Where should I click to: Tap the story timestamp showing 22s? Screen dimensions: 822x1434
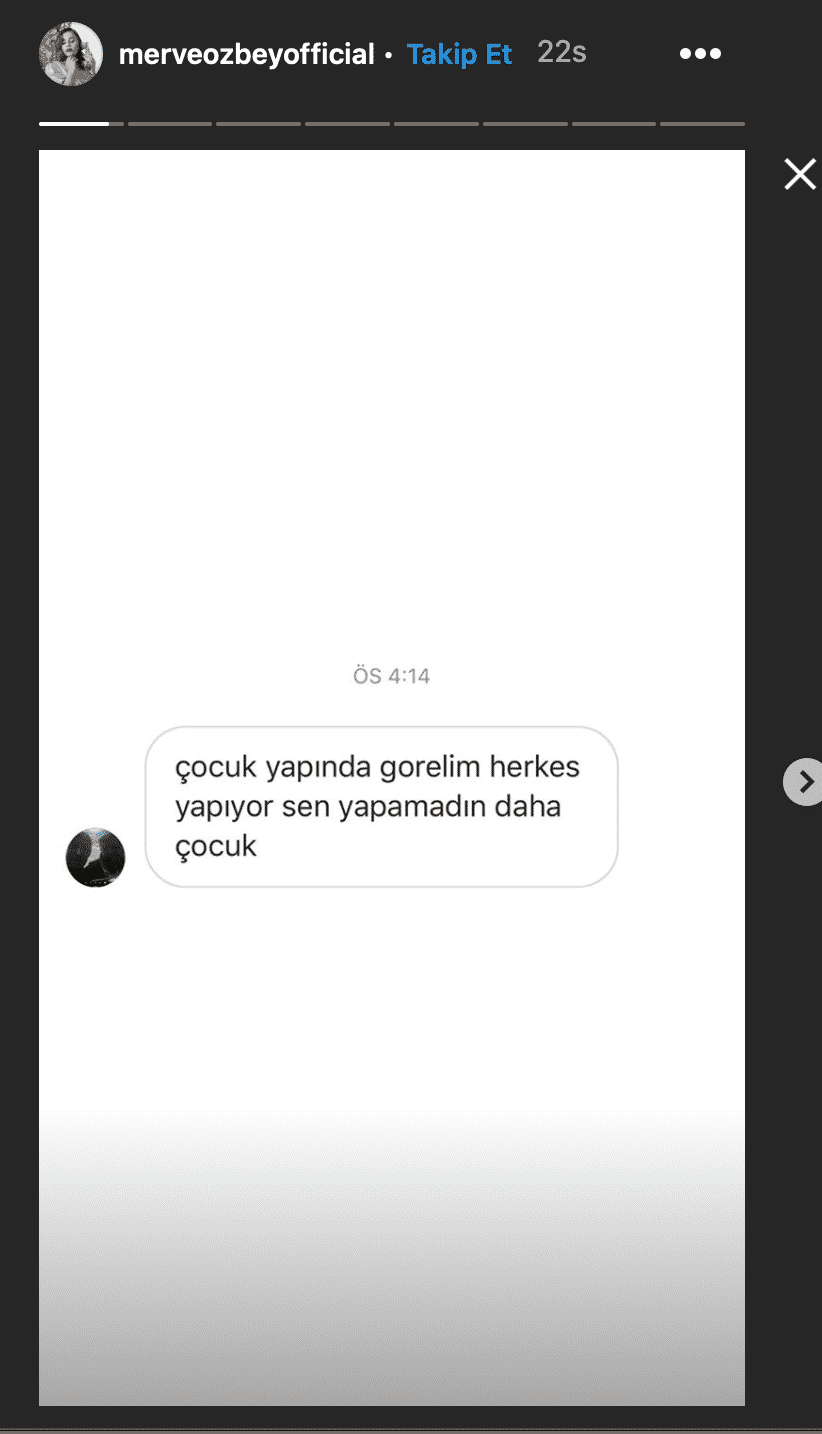pos(561,52)
